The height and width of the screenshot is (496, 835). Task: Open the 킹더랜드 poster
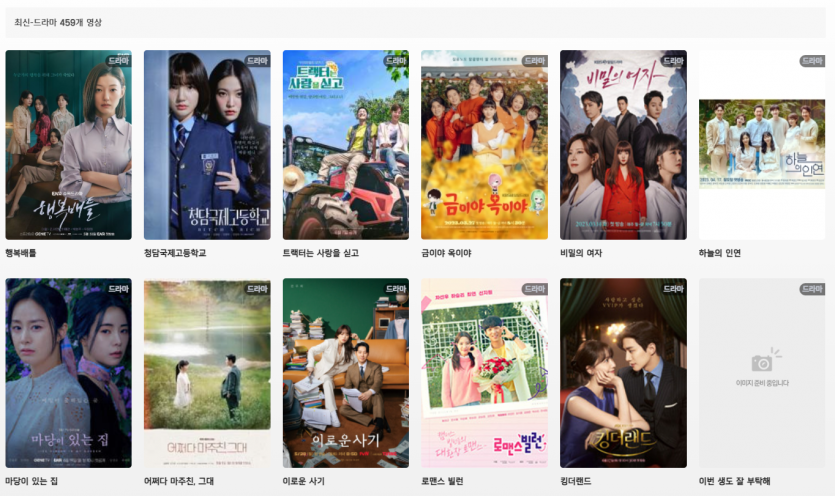pyautogui.click(x=623, y=373)
